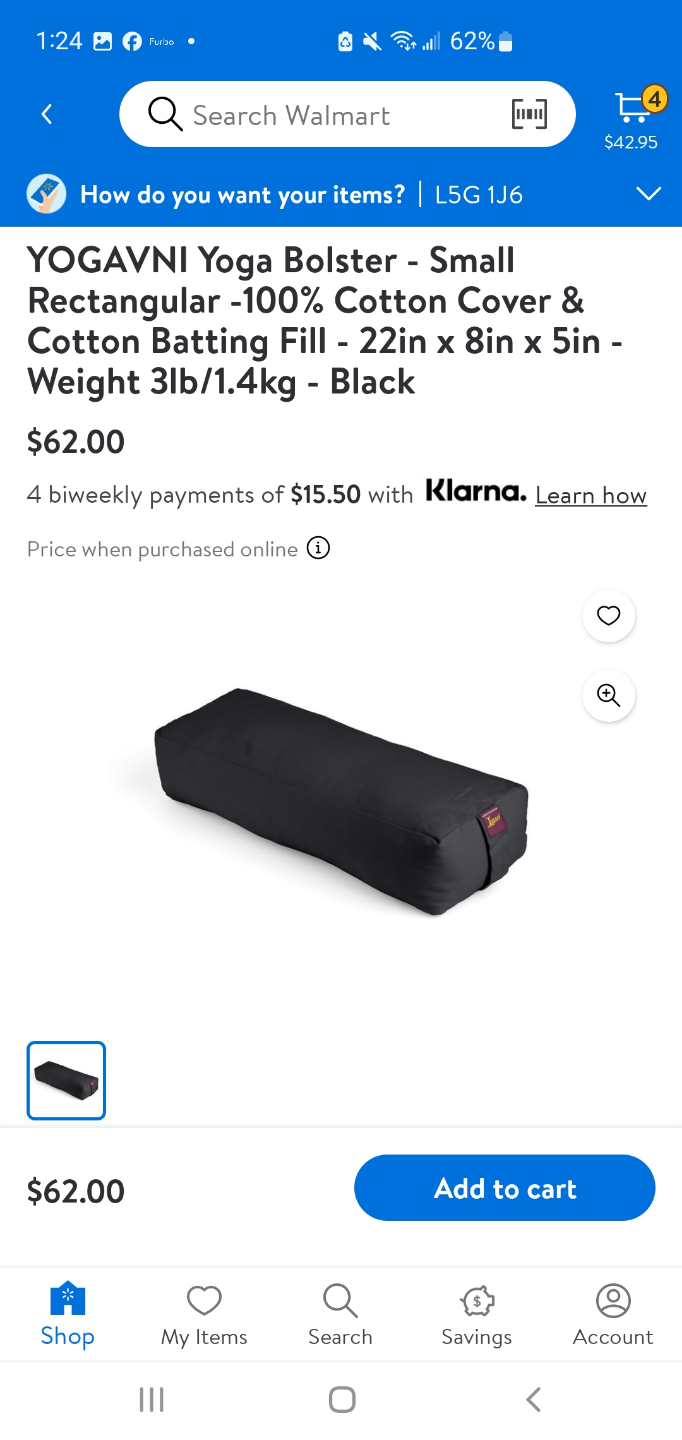Switch to the Search tab

click(340, 1315)
